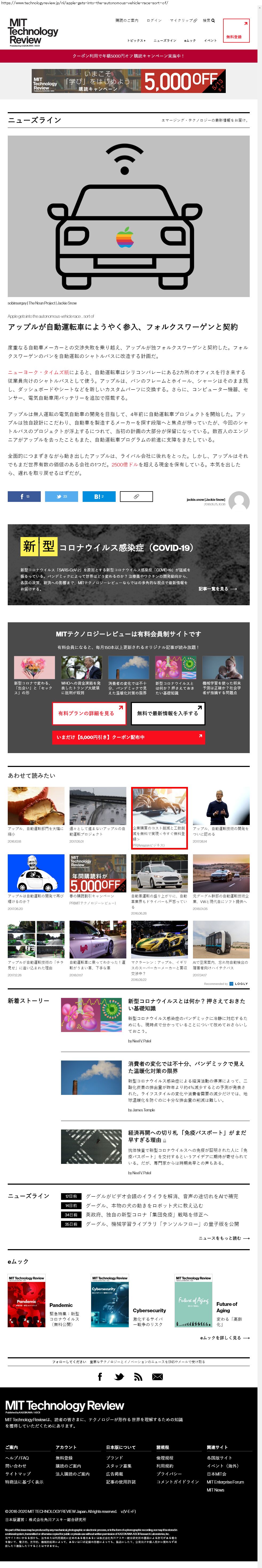Copy the article link with link icon
Screen dimensions: 262x1568
[136, 496]
